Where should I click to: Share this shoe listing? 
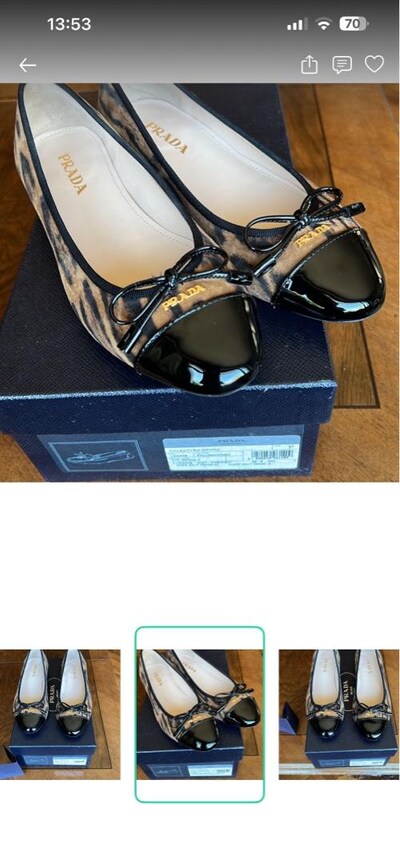click(309, 65)
